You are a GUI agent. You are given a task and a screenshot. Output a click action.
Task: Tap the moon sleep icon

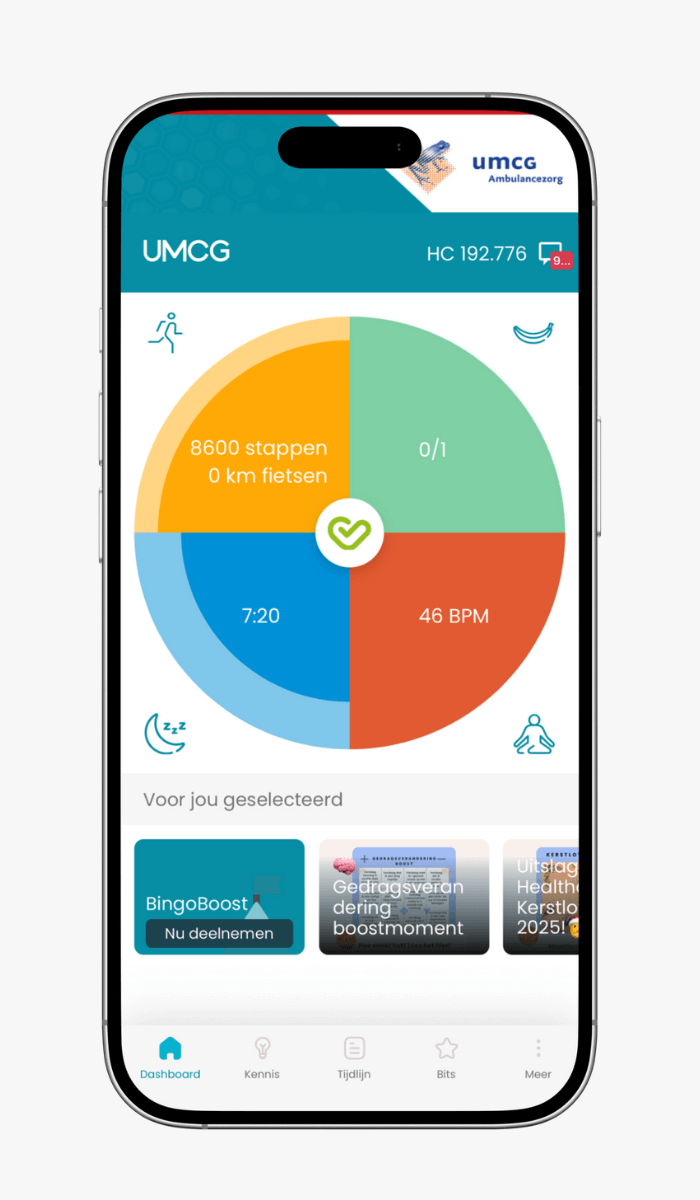pyautogui.click(x=165, y=733)
